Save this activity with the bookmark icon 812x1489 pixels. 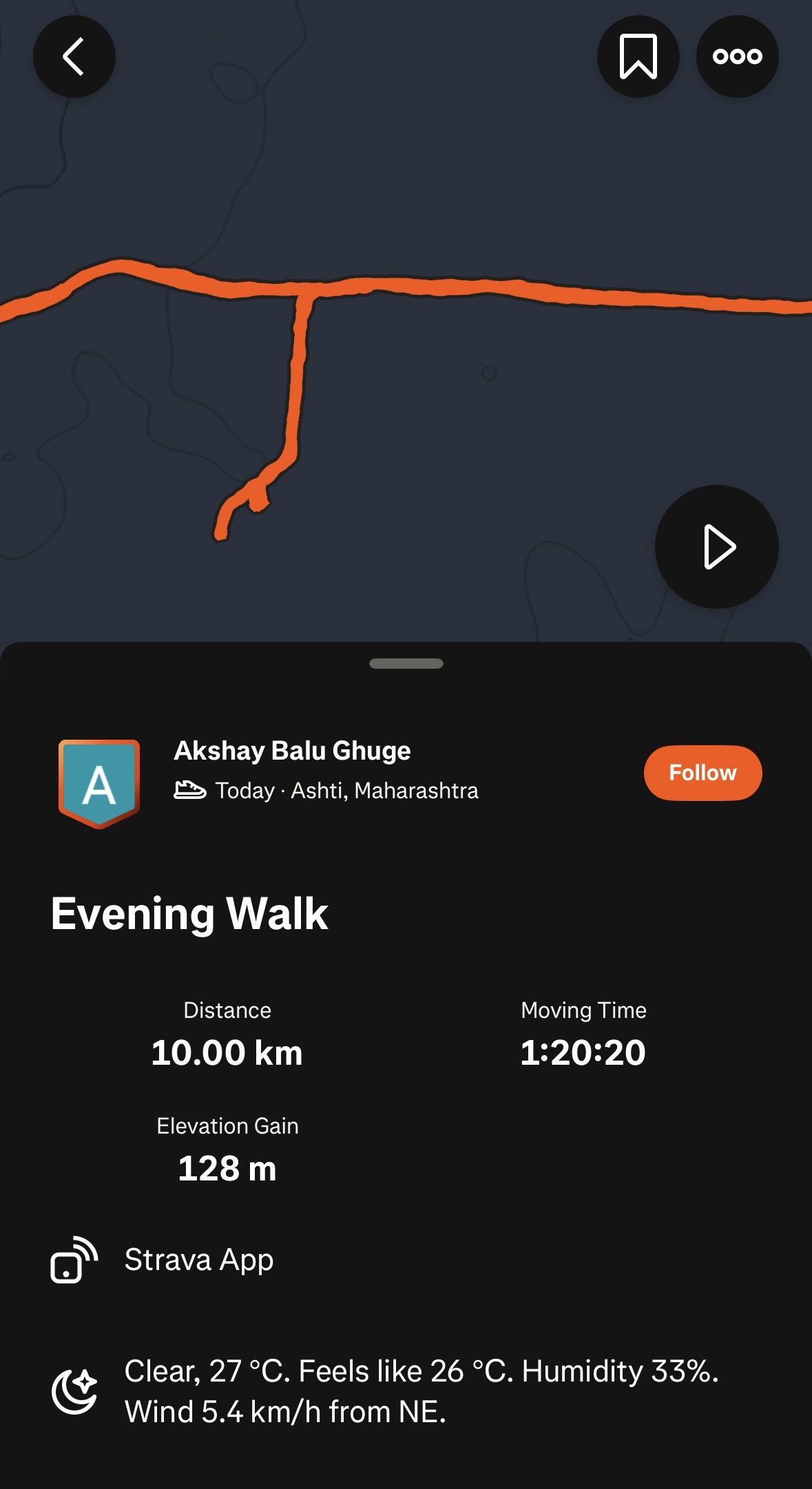click(638, 56)
